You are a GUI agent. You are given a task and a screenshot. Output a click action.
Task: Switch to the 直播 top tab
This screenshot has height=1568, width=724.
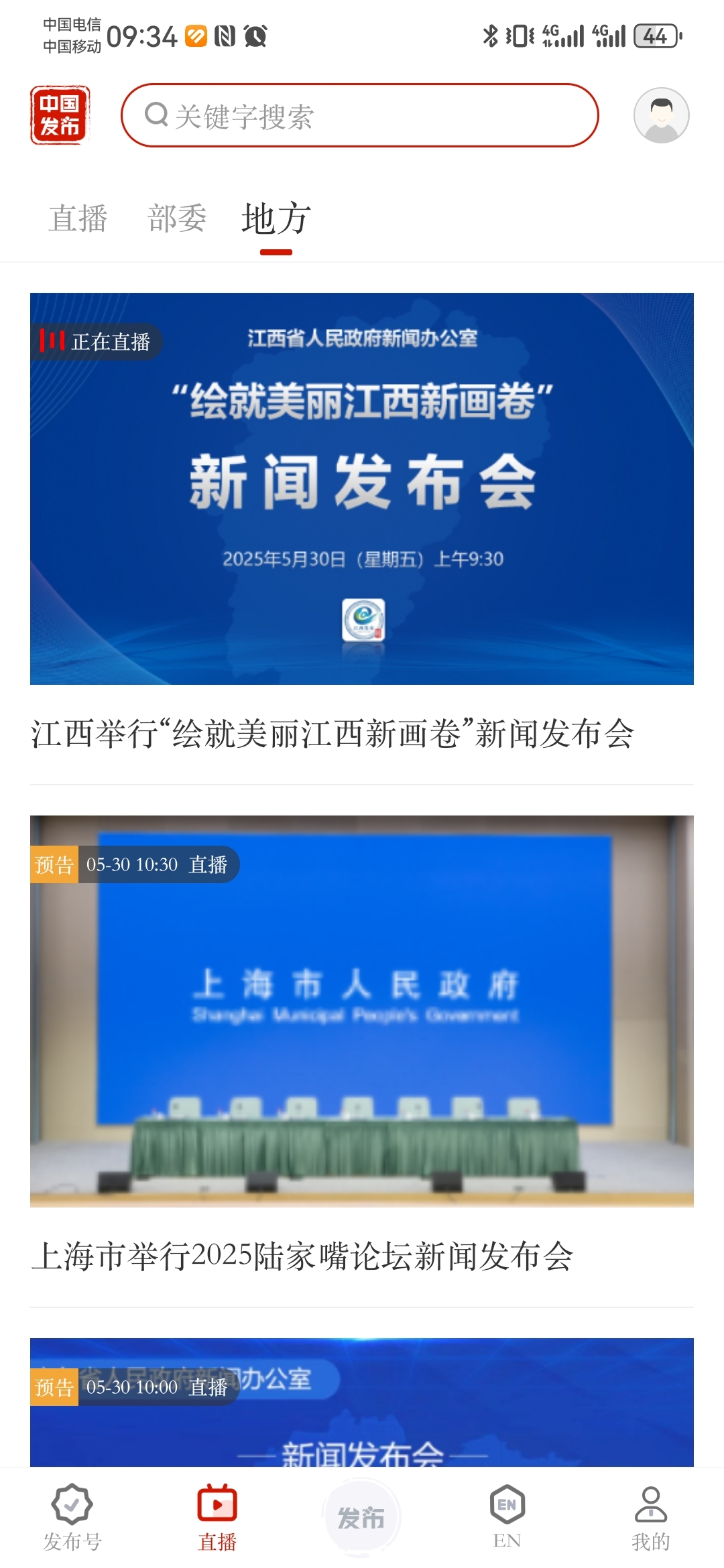pos(78,218)
